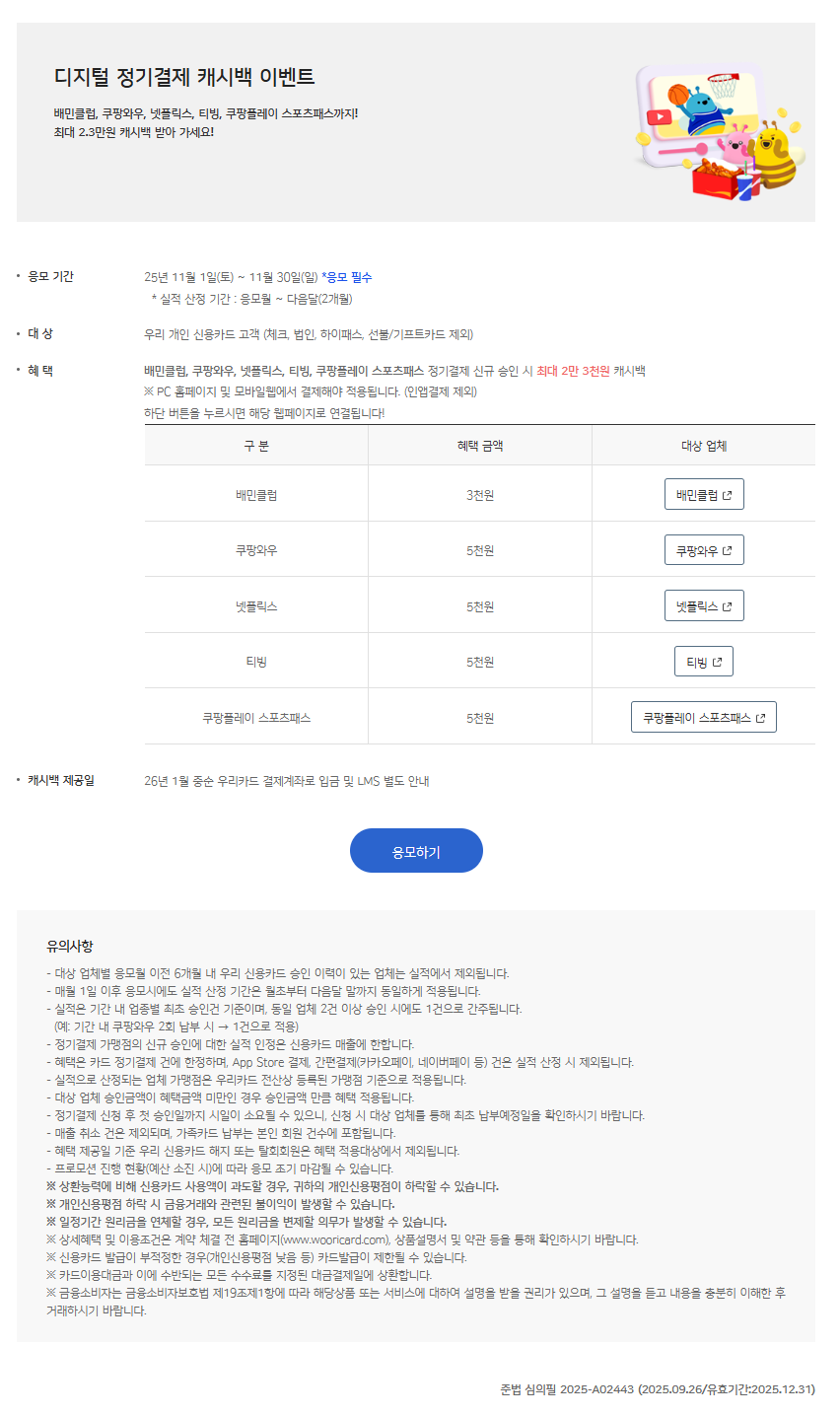Open the 티빙 partner link
Viewport: 840px width, 1416px height.
coord(704,662)
